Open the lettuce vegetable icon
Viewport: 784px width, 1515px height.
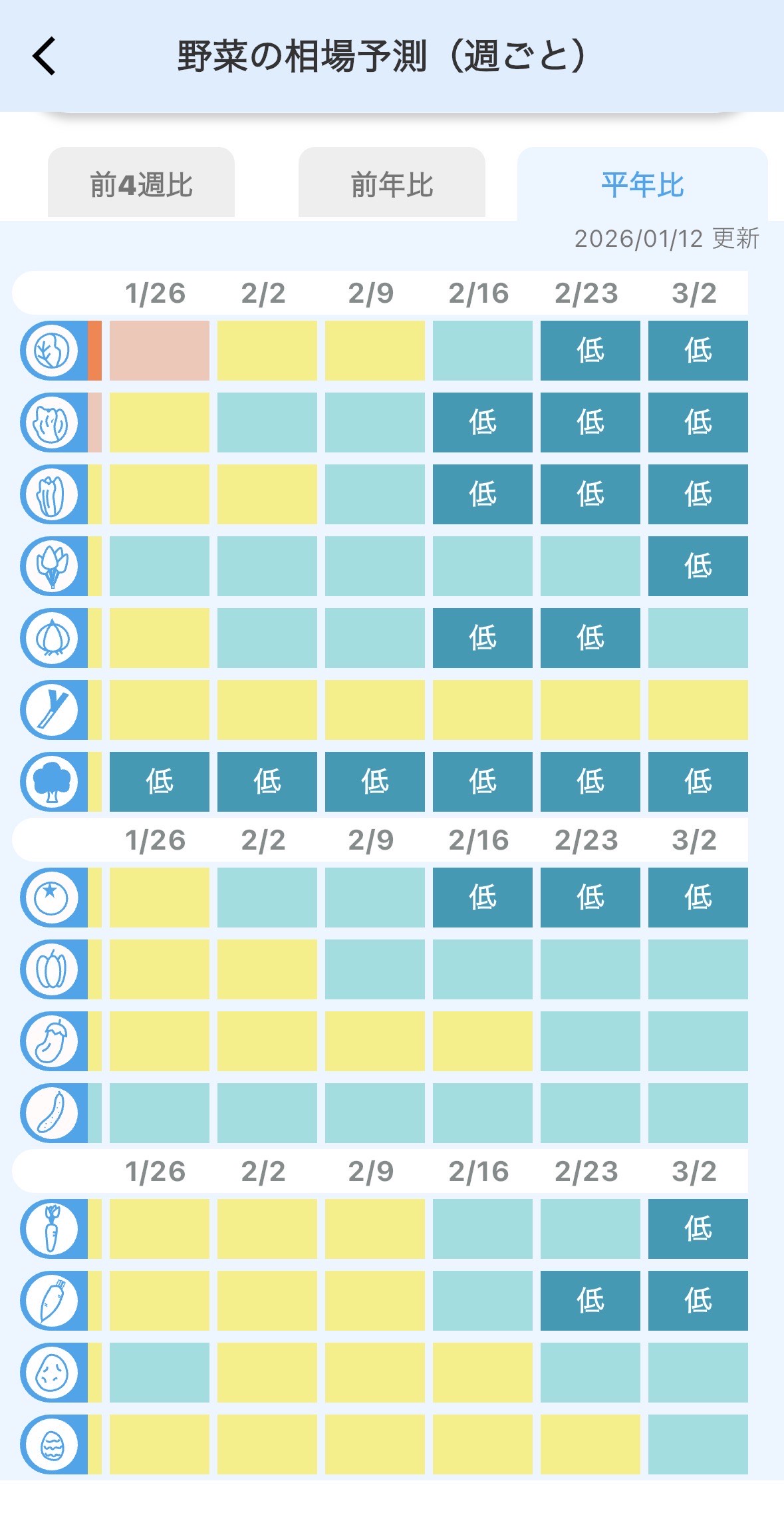point(53,422)
